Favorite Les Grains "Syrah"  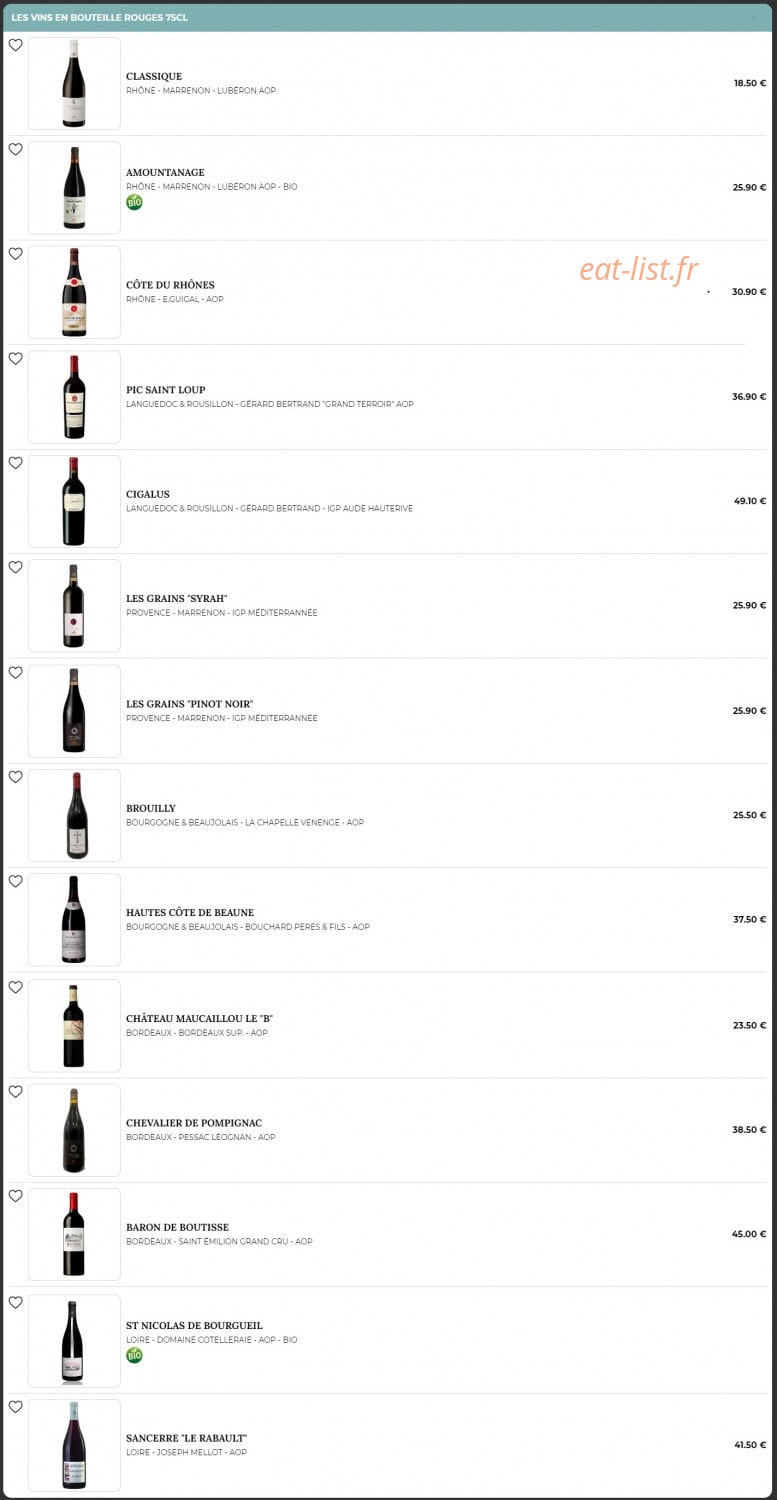click(15, 567)
